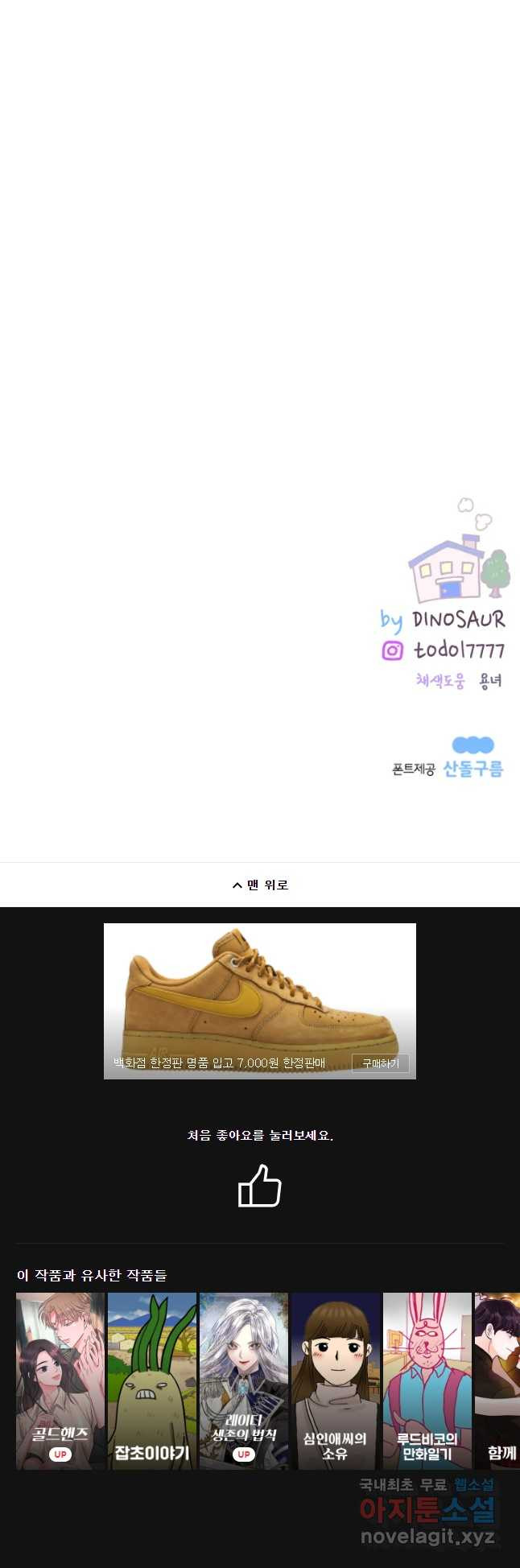Viewport: 520px width, 1568px height.
Task: Open 레이디 생존의 법칙 webtoon
Action: tap(244, 1380)
